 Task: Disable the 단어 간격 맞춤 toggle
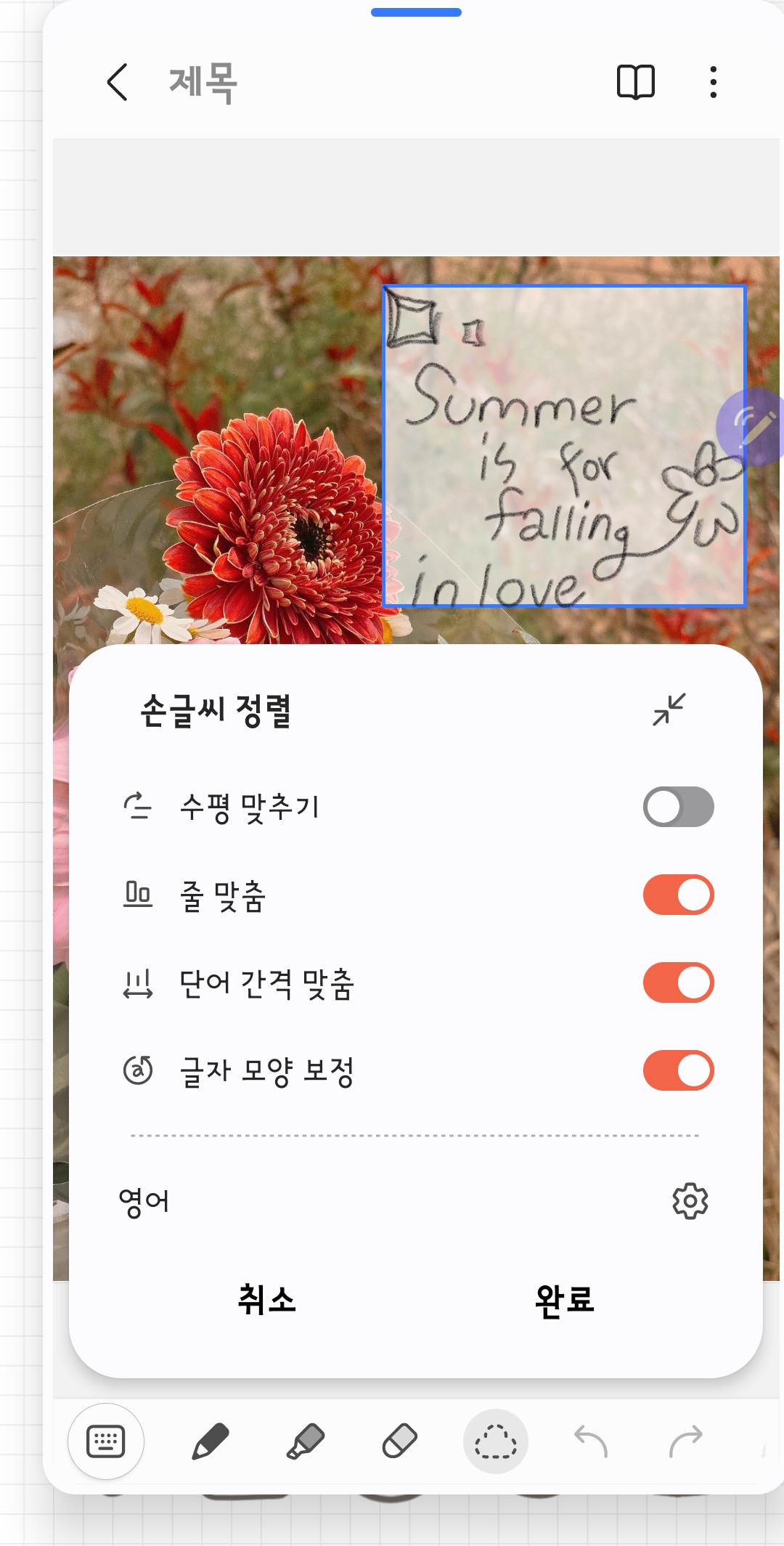[678, 982]
